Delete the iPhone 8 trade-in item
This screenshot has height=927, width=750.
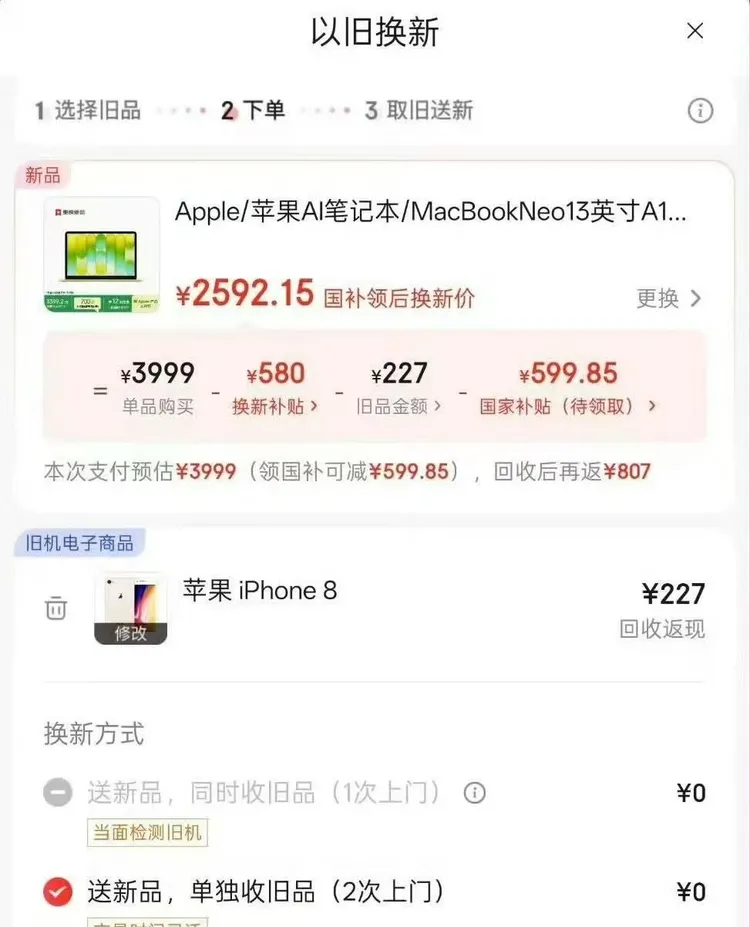[x=56, y=607]
